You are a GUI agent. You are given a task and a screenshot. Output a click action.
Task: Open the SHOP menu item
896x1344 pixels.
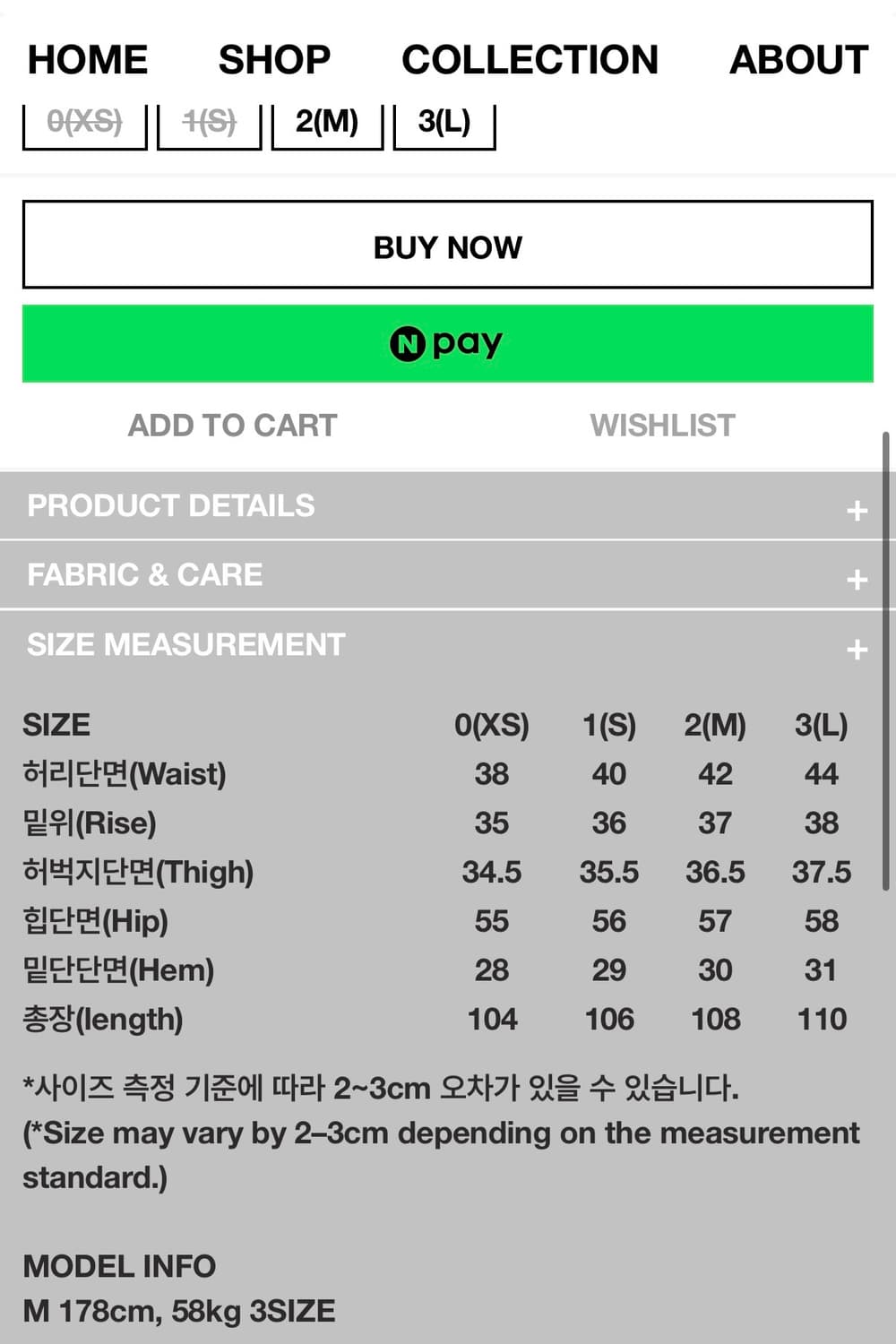click(274, 60)
